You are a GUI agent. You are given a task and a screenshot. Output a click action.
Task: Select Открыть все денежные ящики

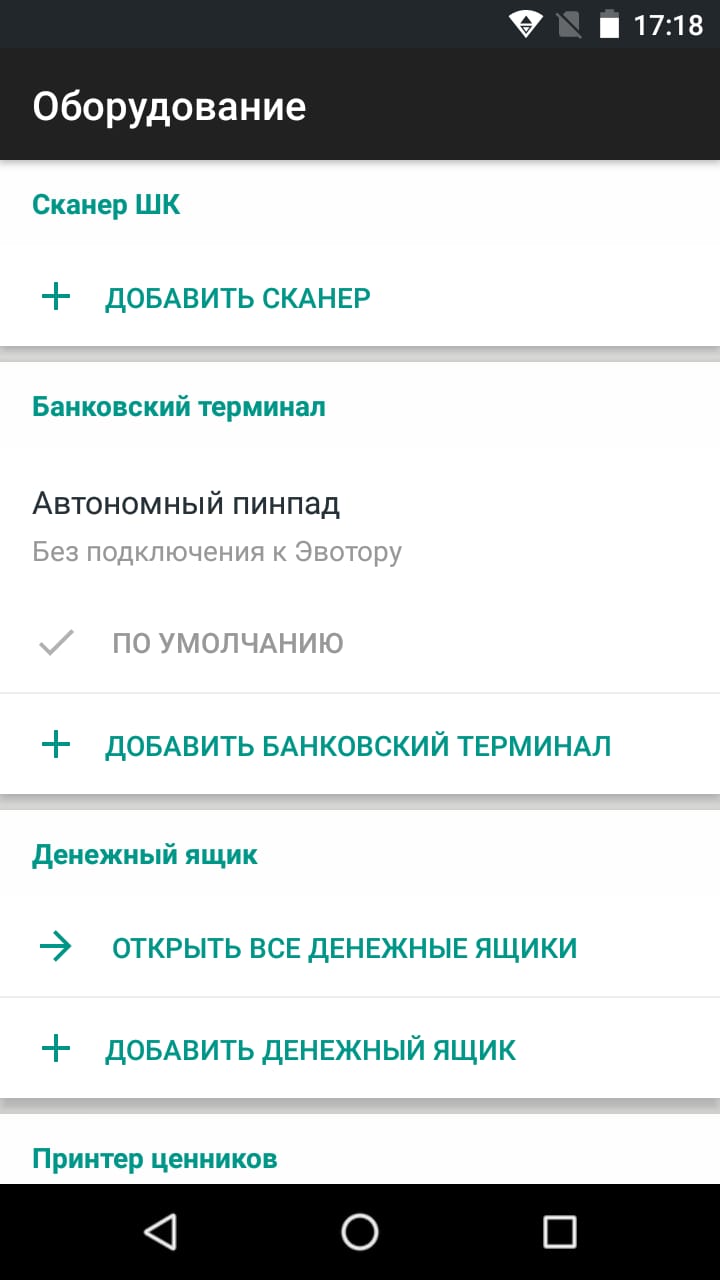tap(343, 948)
